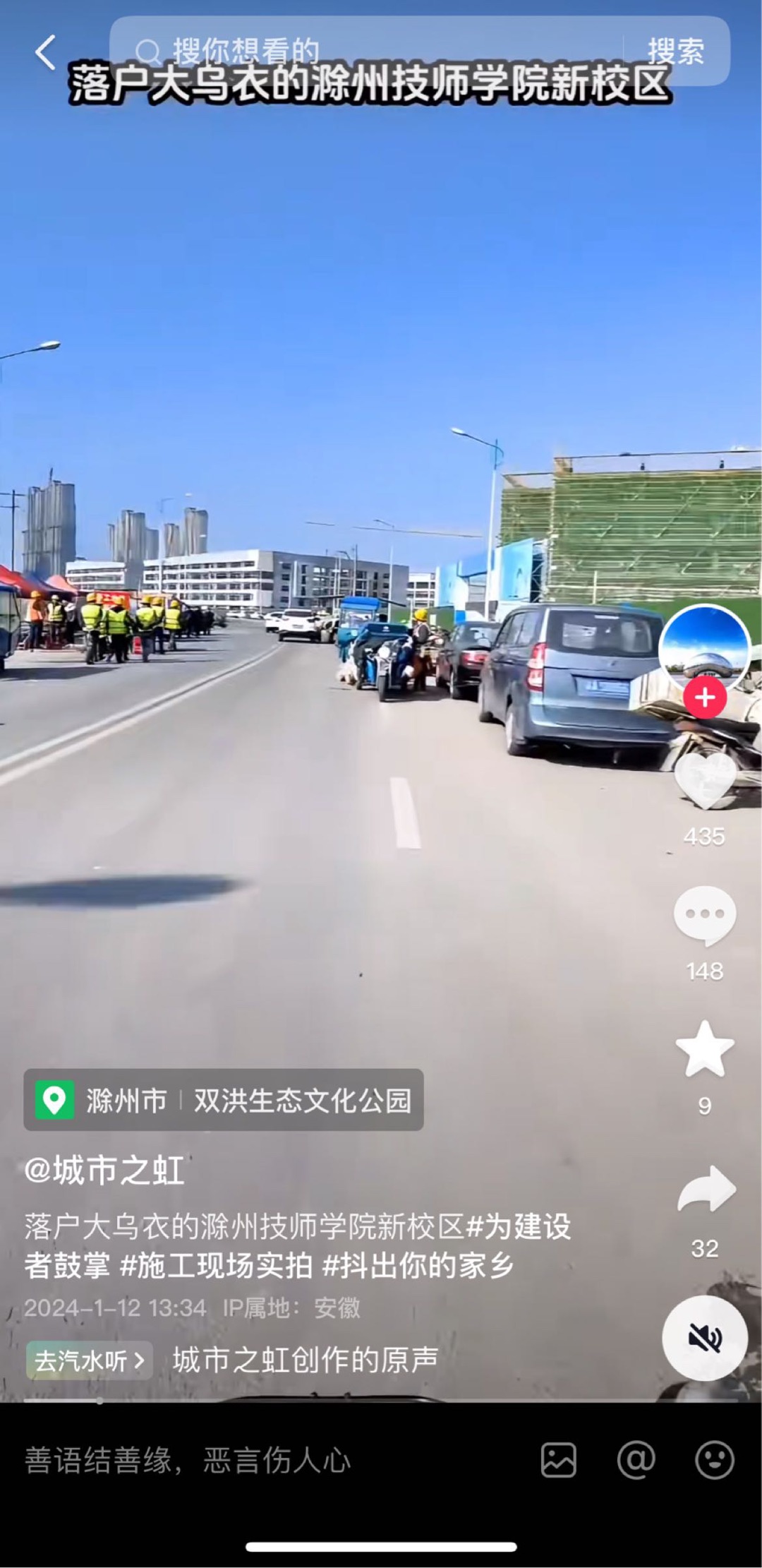Open the 城市之虹 profile avatar
The image size is (762, 1568).
pyautogui.click(x=703, y=647)
